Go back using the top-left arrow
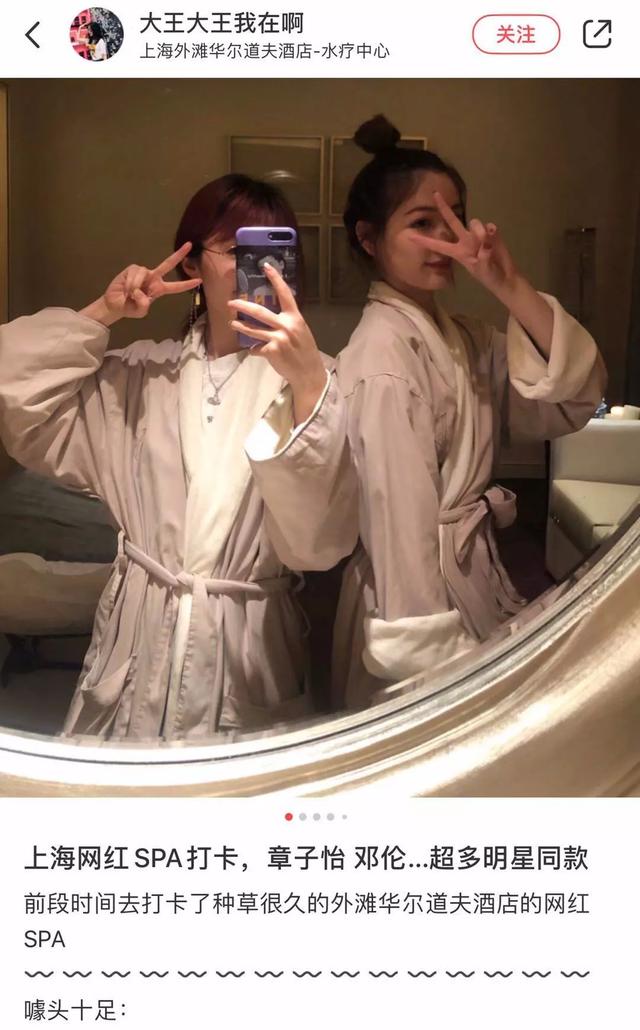Image resolution: width=640 pixels, height=1030 pixels. (33, 36)
